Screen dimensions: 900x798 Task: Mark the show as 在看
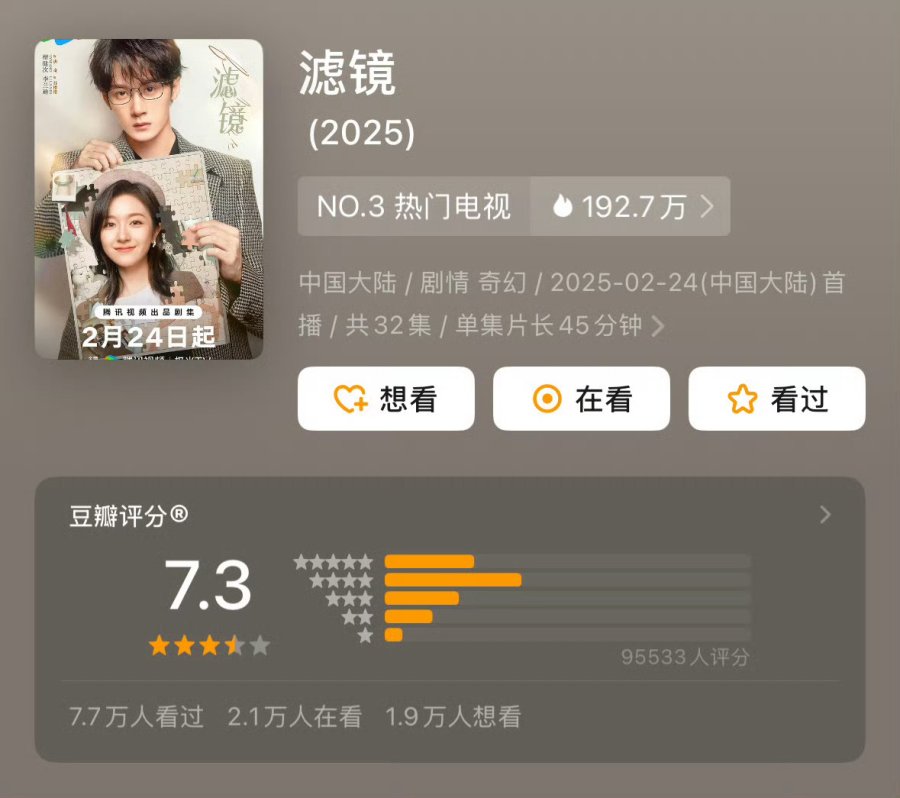(581, 399)
